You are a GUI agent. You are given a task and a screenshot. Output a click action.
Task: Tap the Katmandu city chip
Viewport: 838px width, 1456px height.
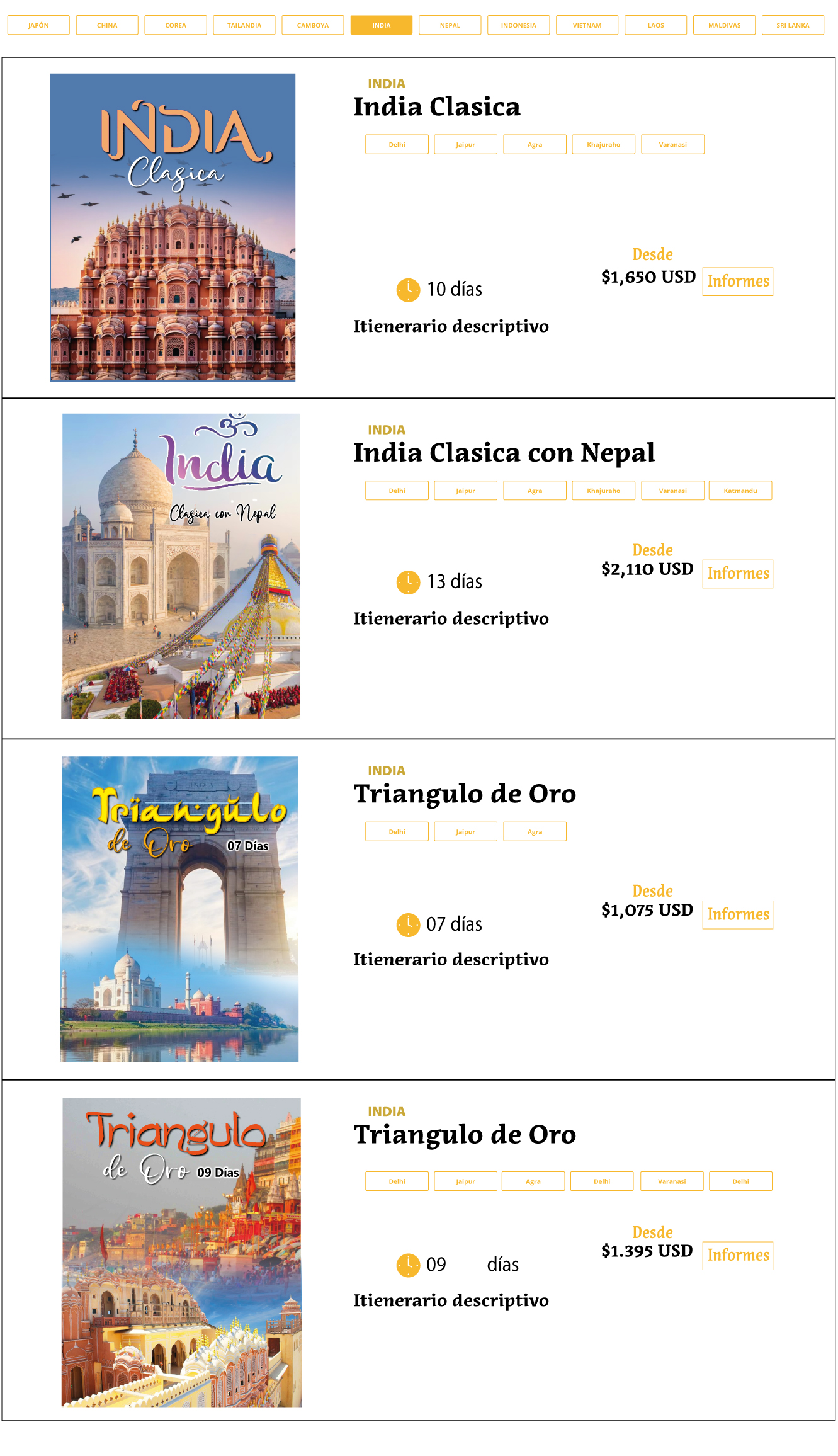point(740,491)
